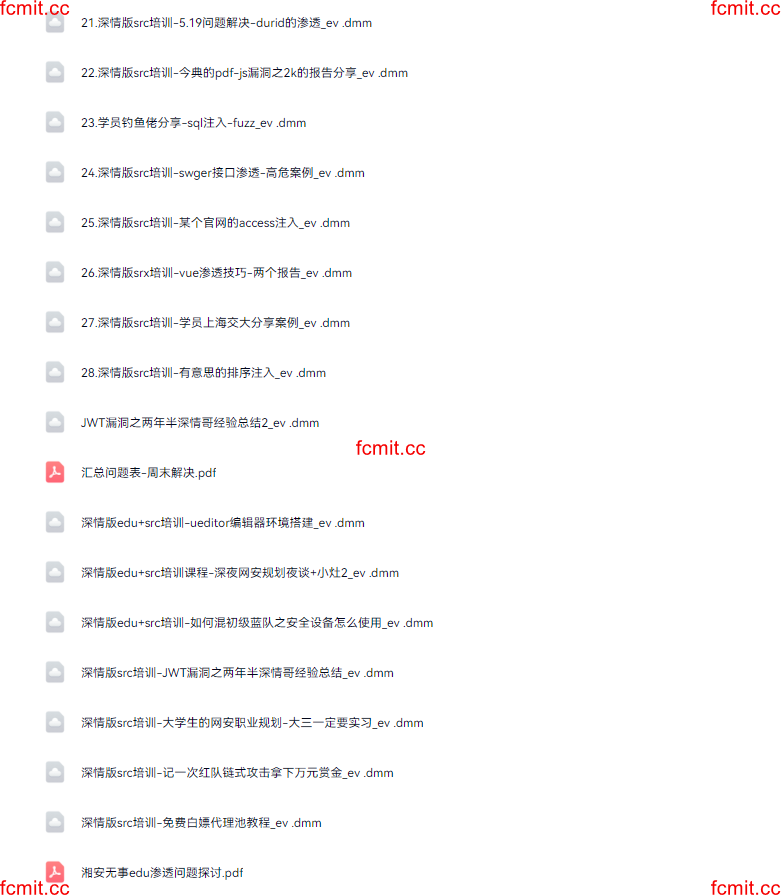Screen dimensions: 781x895
Task: Open file 27 学员上海交大分享案例
Action: 215,323
